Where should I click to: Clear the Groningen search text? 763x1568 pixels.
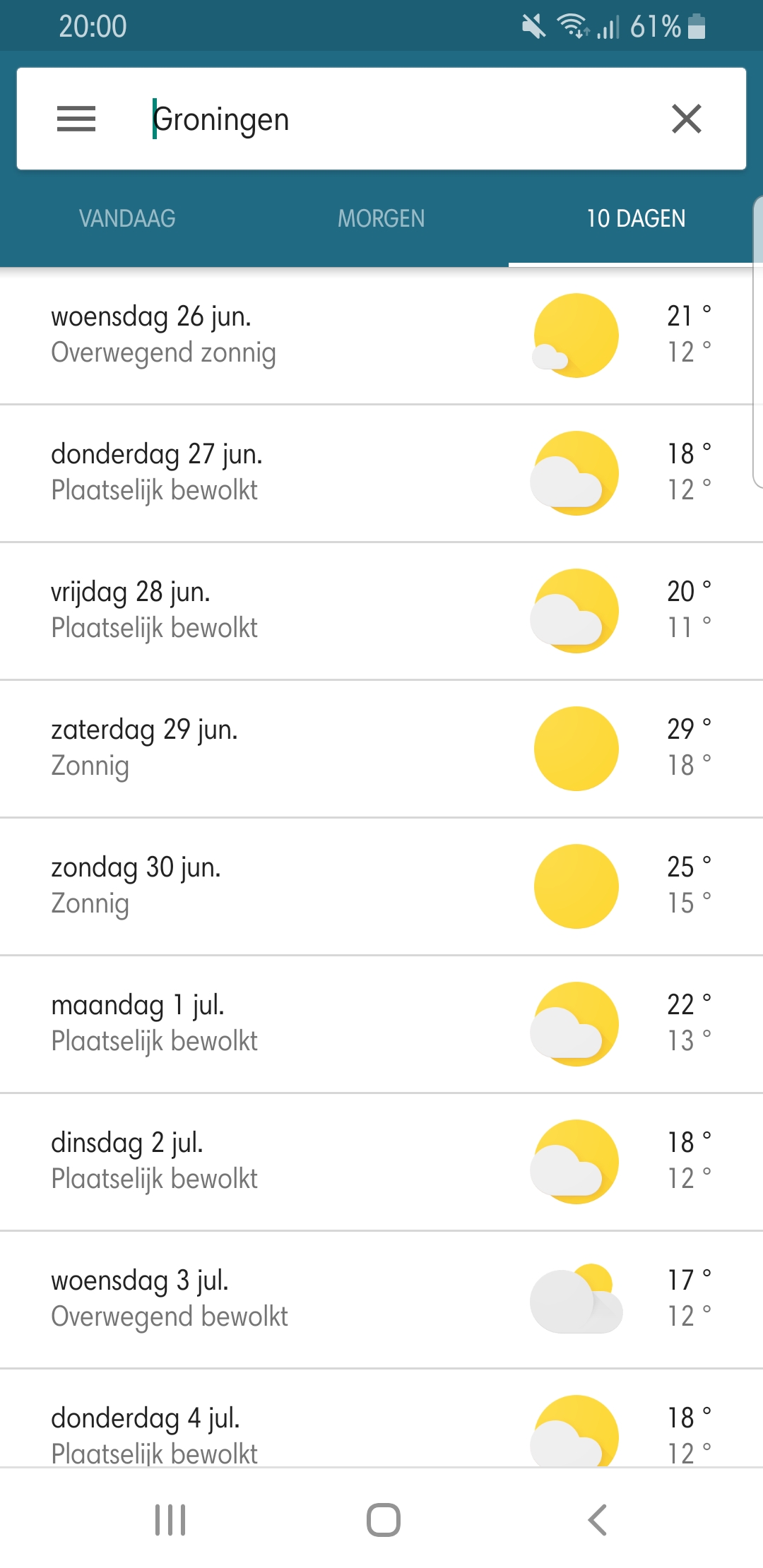click(687, 119)
